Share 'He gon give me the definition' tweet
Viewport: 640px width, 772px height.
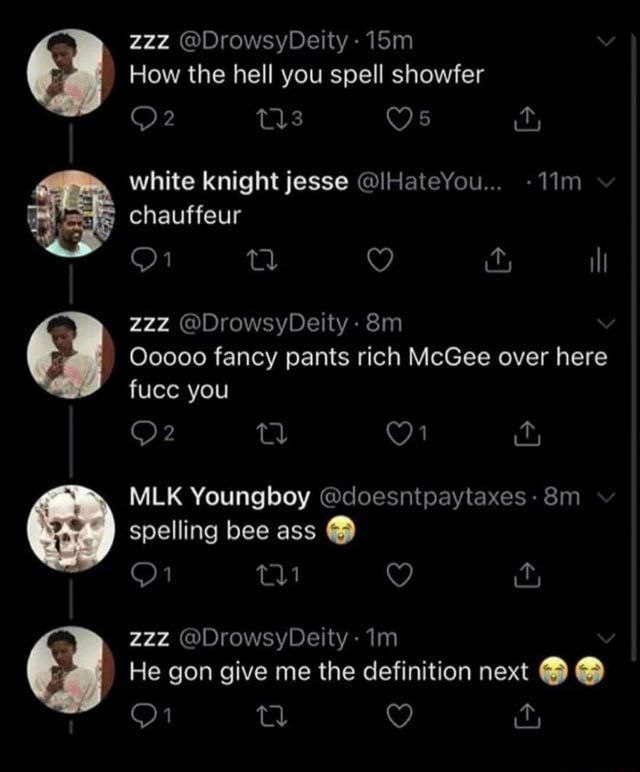pyautogui.click(x=527, y=716)
